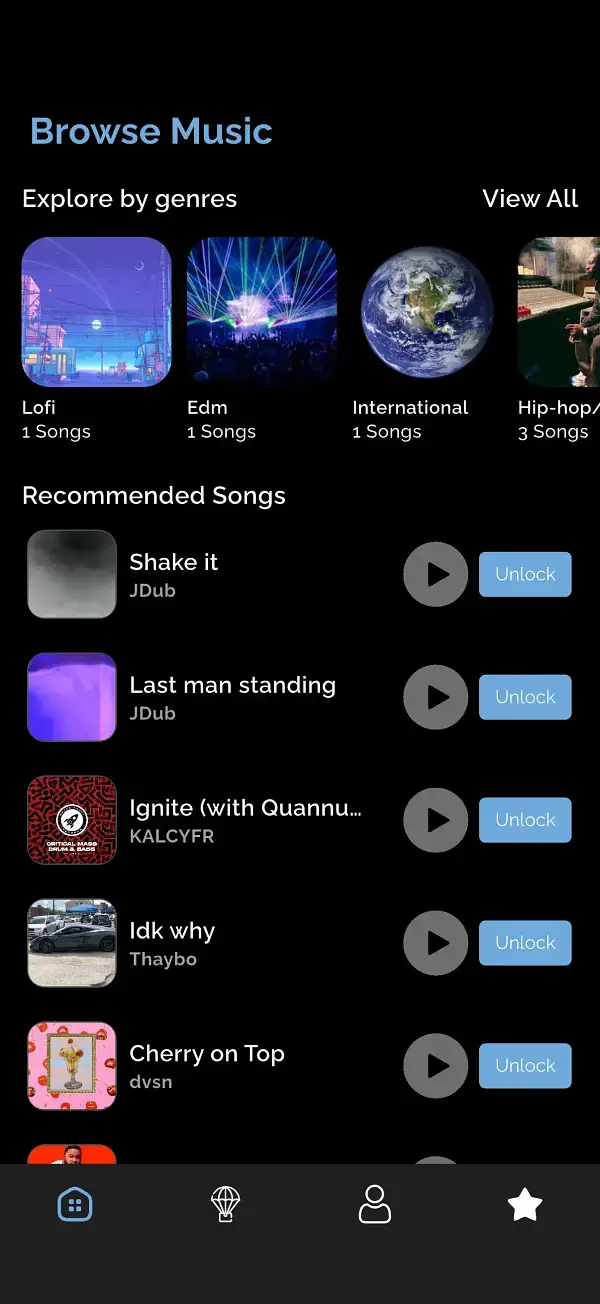
Task: Select the International genre tile
Action: click(x=427, y=312)
